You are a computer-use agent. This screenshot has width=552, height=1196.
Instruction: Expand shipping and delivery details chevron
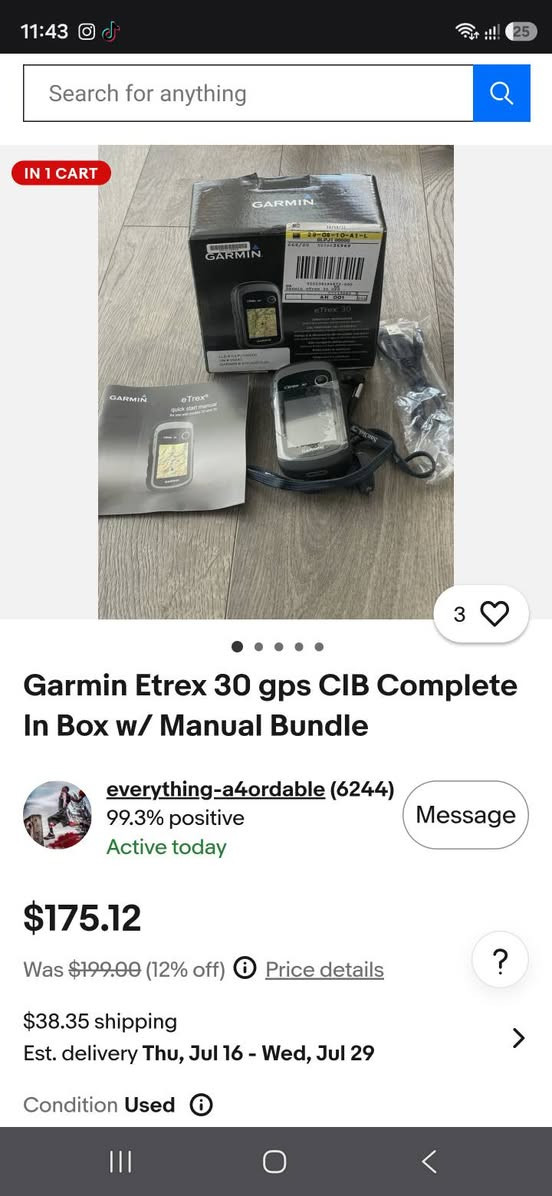[518, 1037]
